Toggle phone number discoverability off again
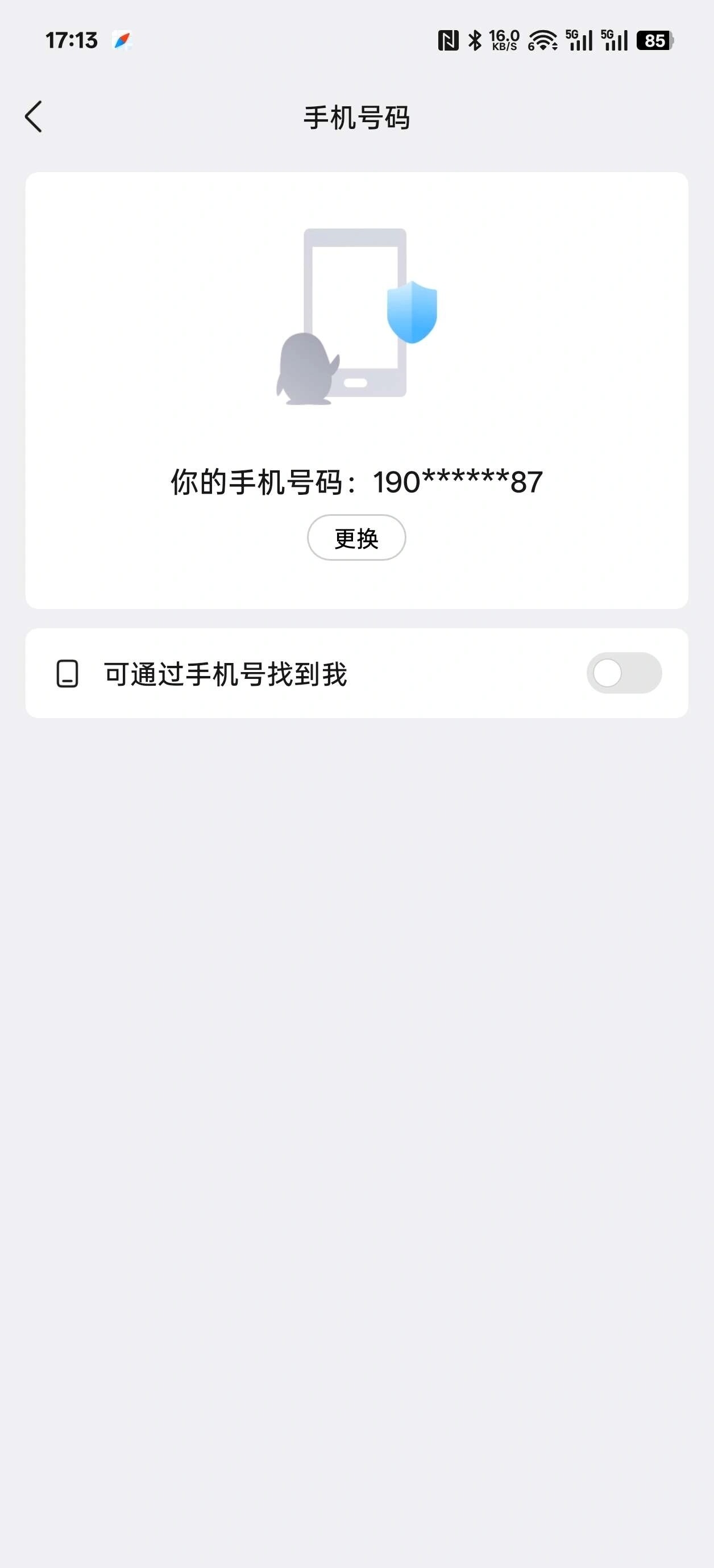The image size is (714, 1568). coord(623,673)
